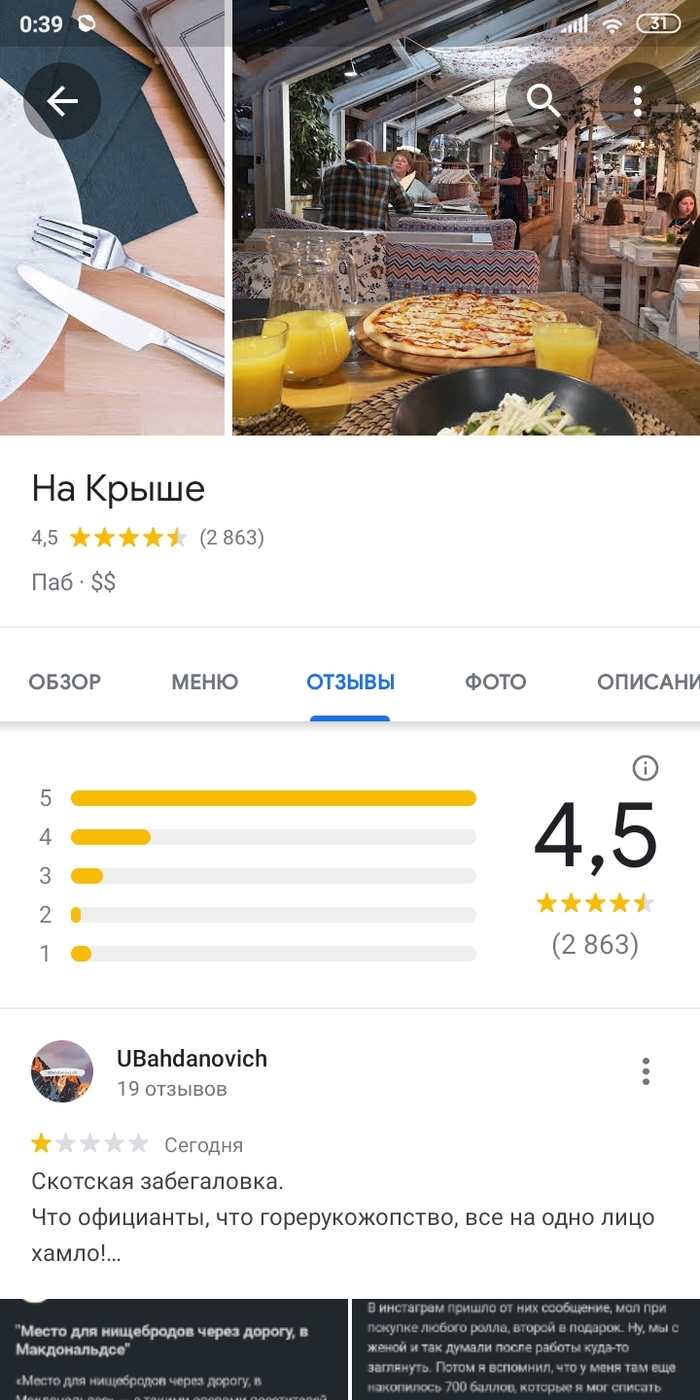Screen dimensions: 700x1400
Task: Switch to the Описание tab
Action: click(x=647, y=682)
